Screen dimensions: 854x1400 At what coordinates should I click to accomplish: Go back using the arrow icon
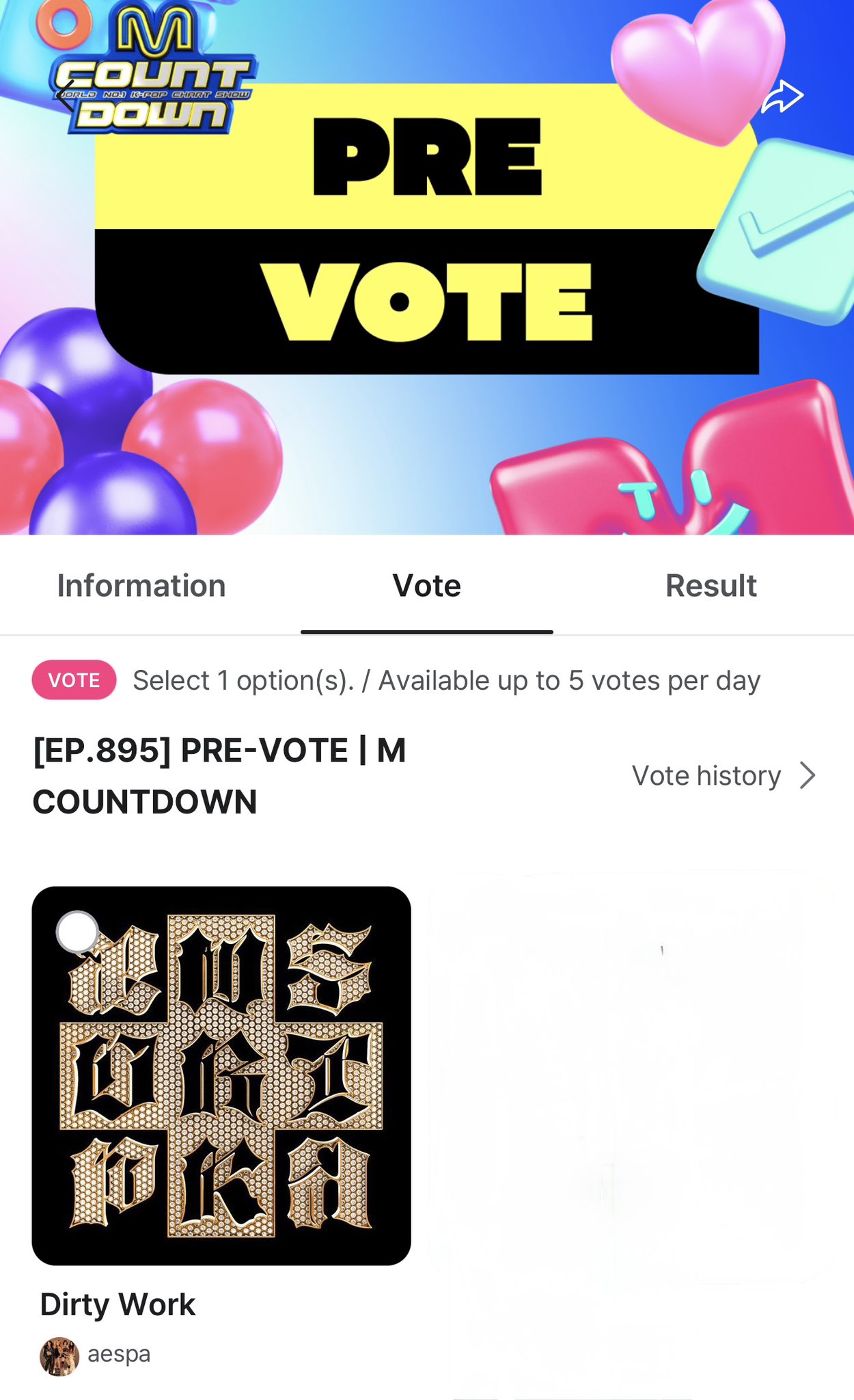pos(66,96)
